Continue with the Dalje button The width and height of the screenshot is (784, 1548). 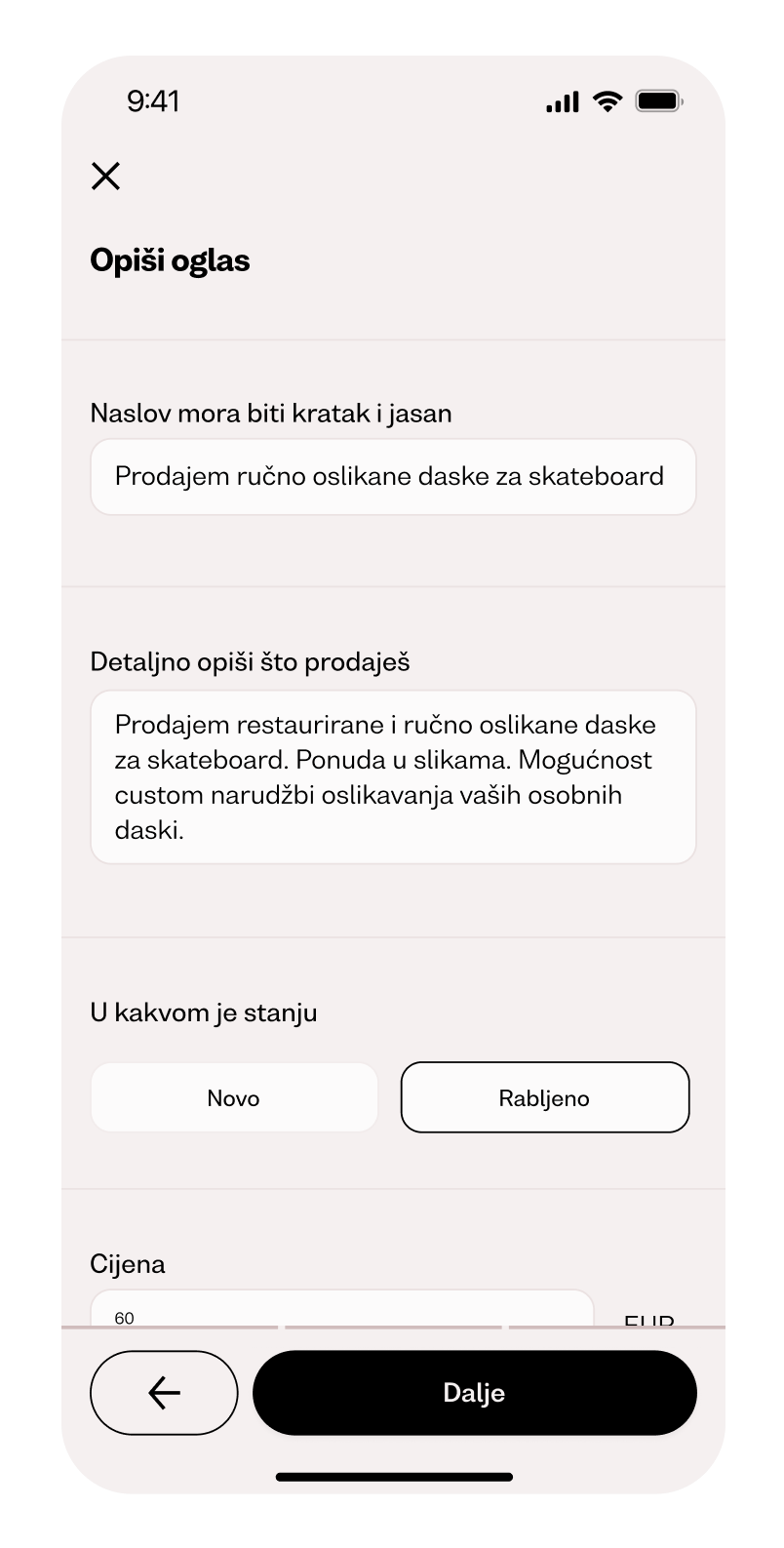tap(475, 1392)
